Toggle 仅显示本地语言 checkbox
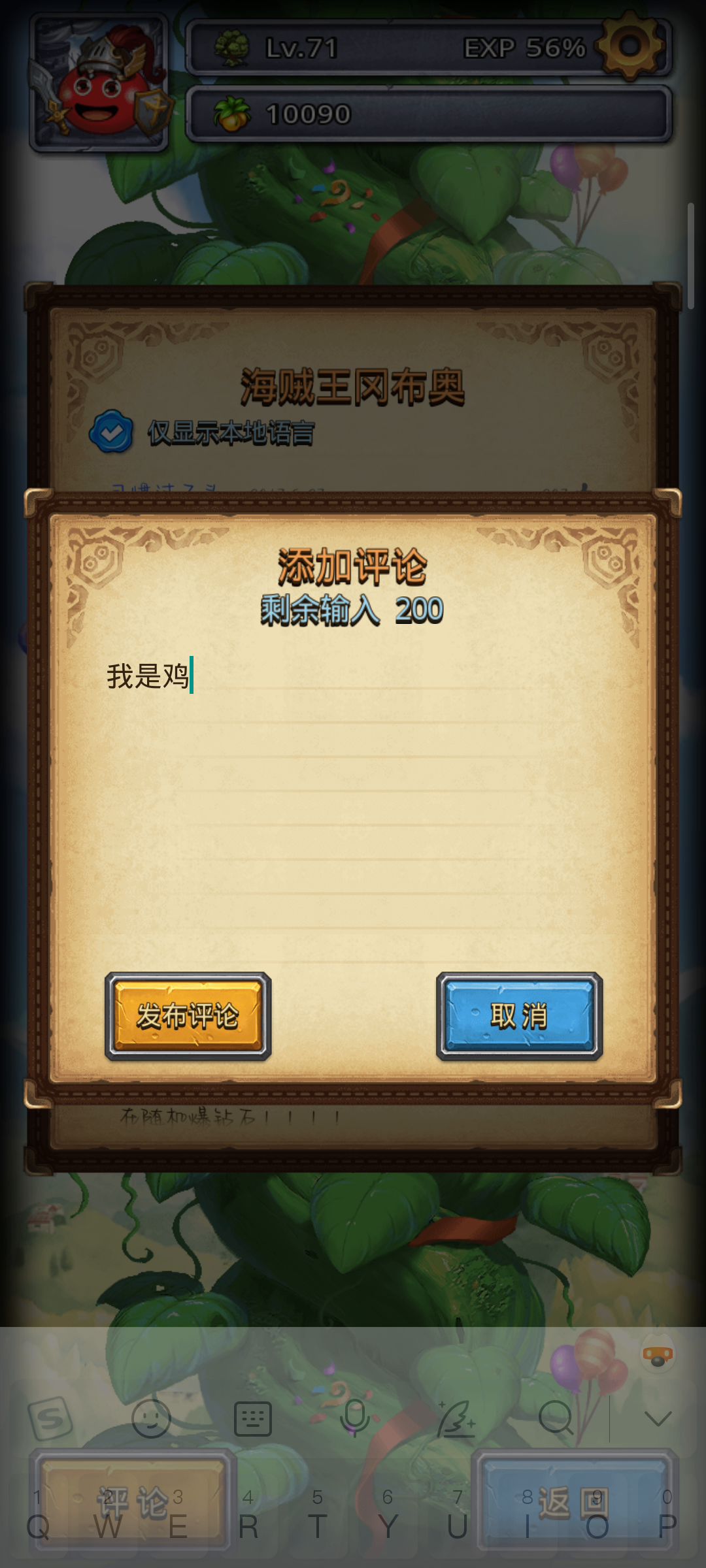Viewport: 706px width, 1568px height. 112,432
